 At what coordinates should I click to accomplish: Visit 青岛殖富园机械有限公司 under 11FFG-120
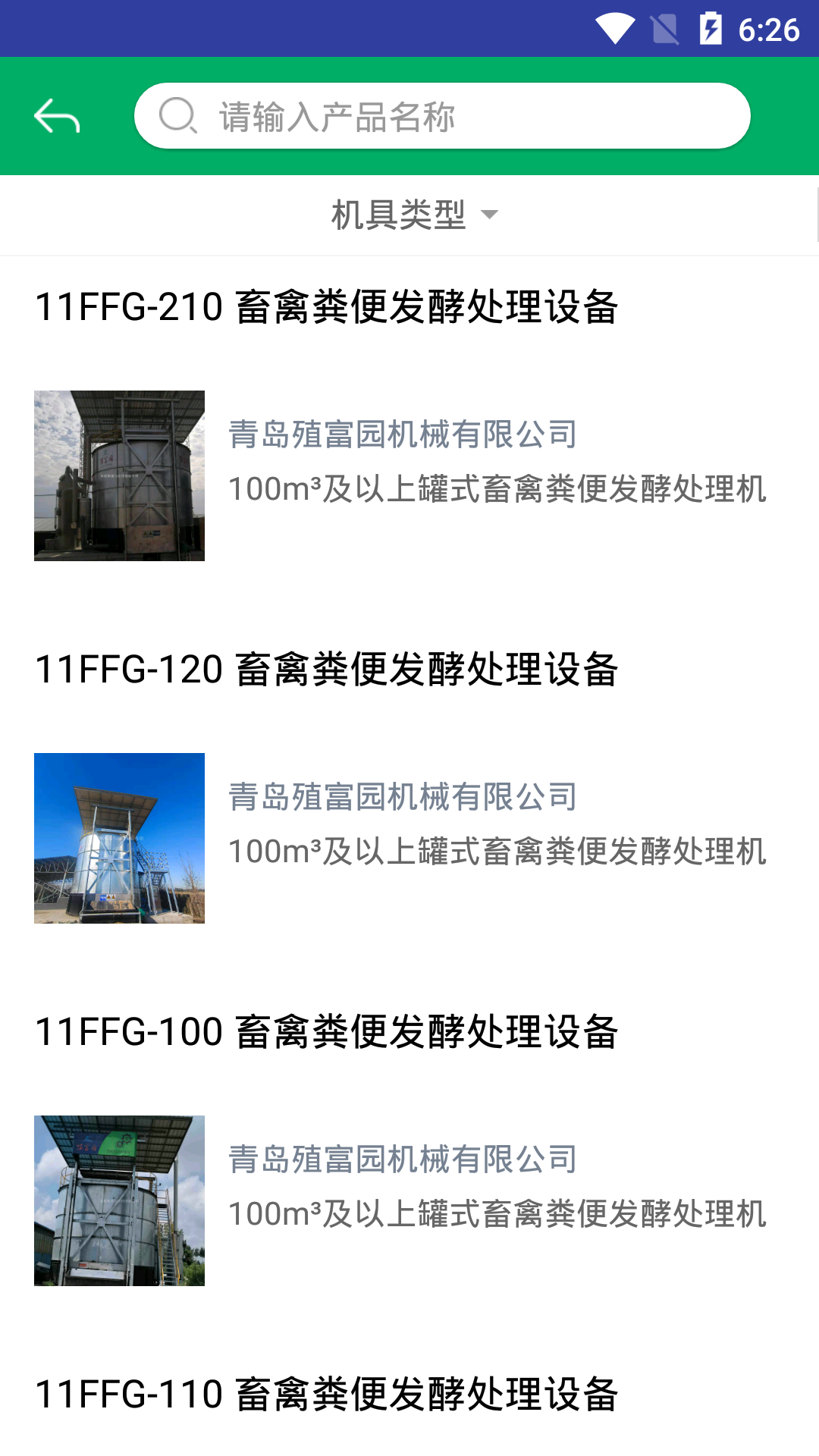(403, 797)
